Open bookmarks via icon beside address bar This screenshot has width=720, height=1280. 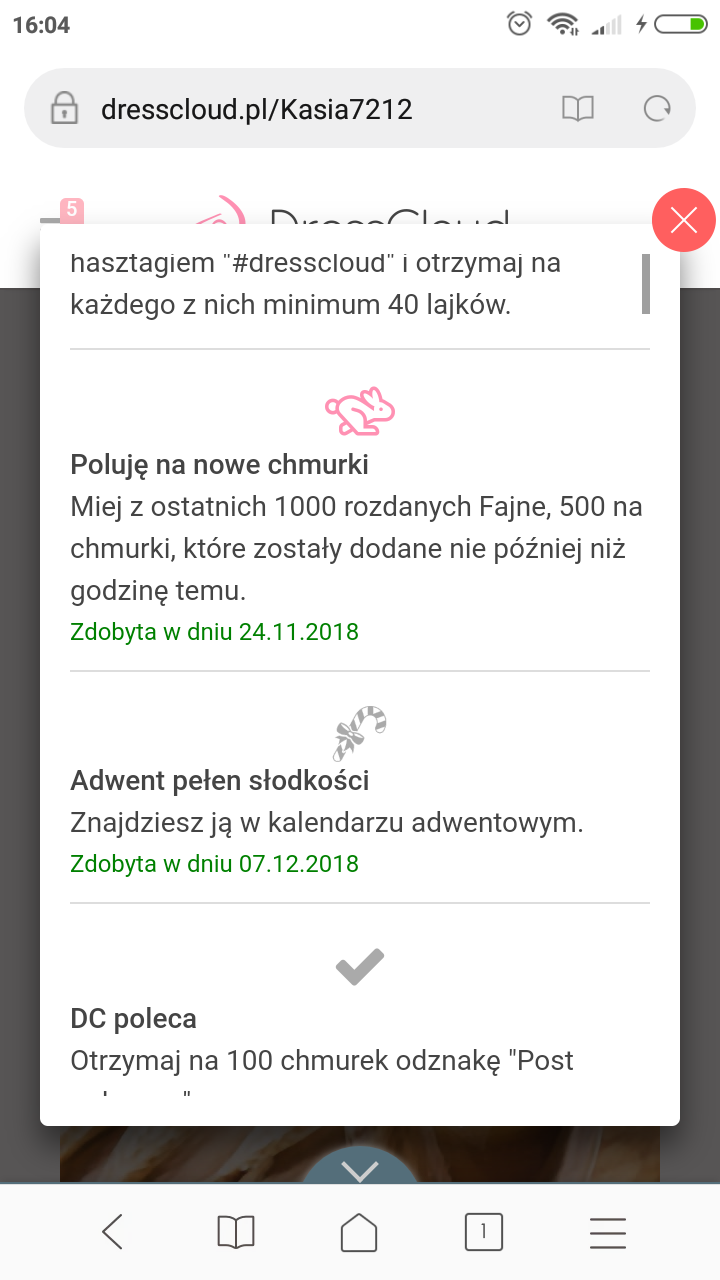[578, 107]
